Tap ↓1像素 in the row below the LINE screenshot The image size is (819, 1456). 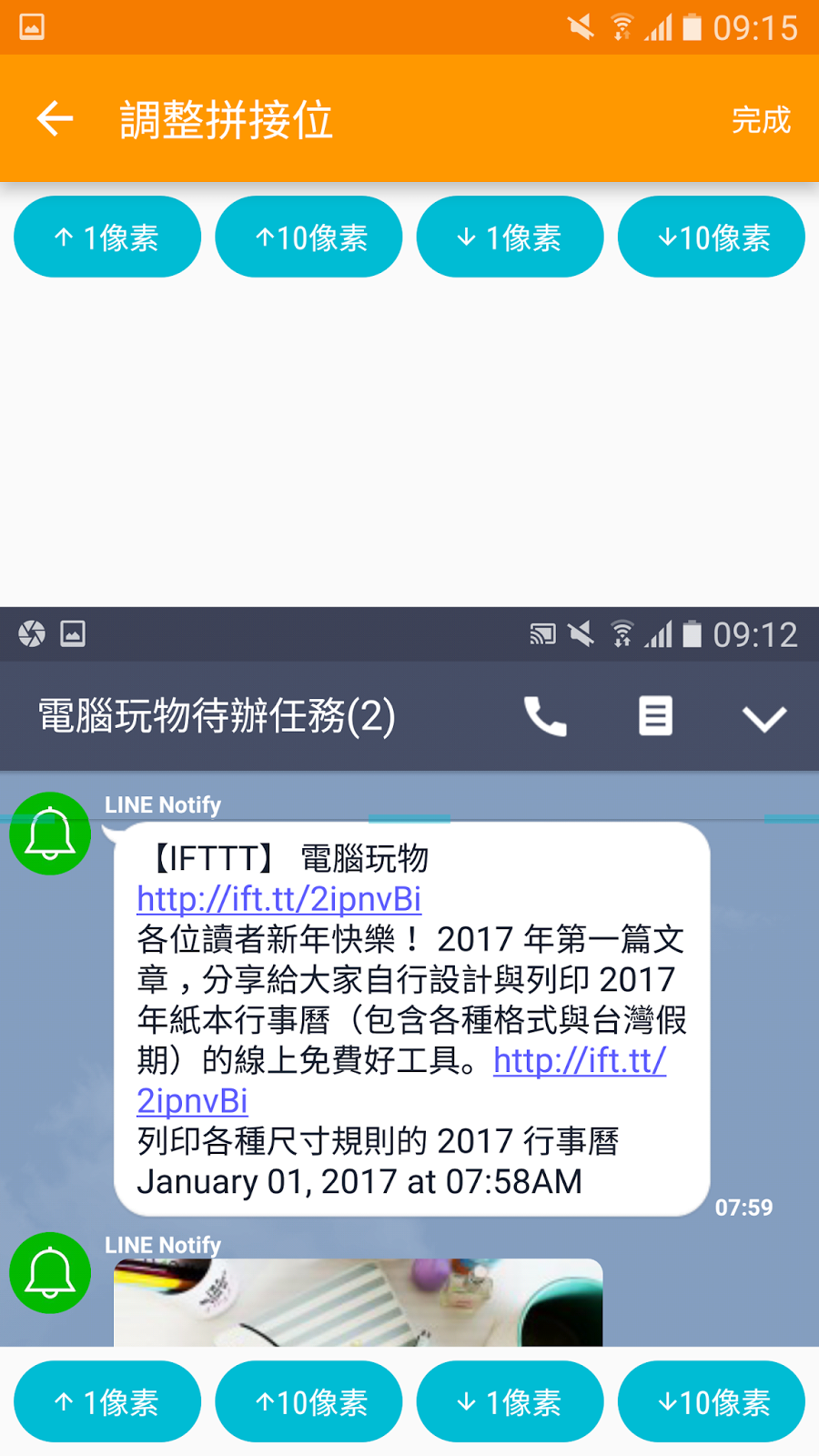[510, 1401]
